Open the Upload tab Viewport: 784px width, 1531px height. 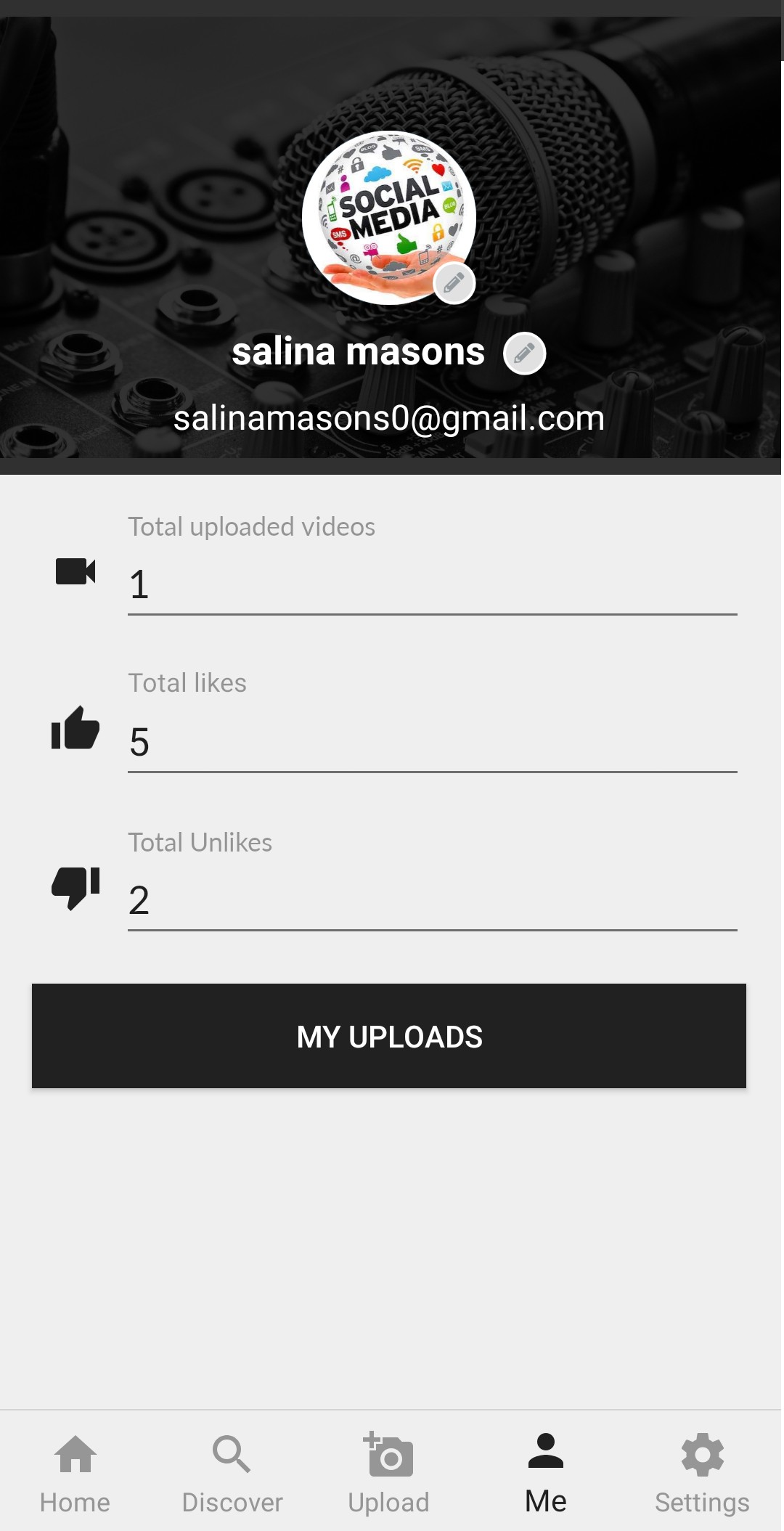coord(389,1473)
